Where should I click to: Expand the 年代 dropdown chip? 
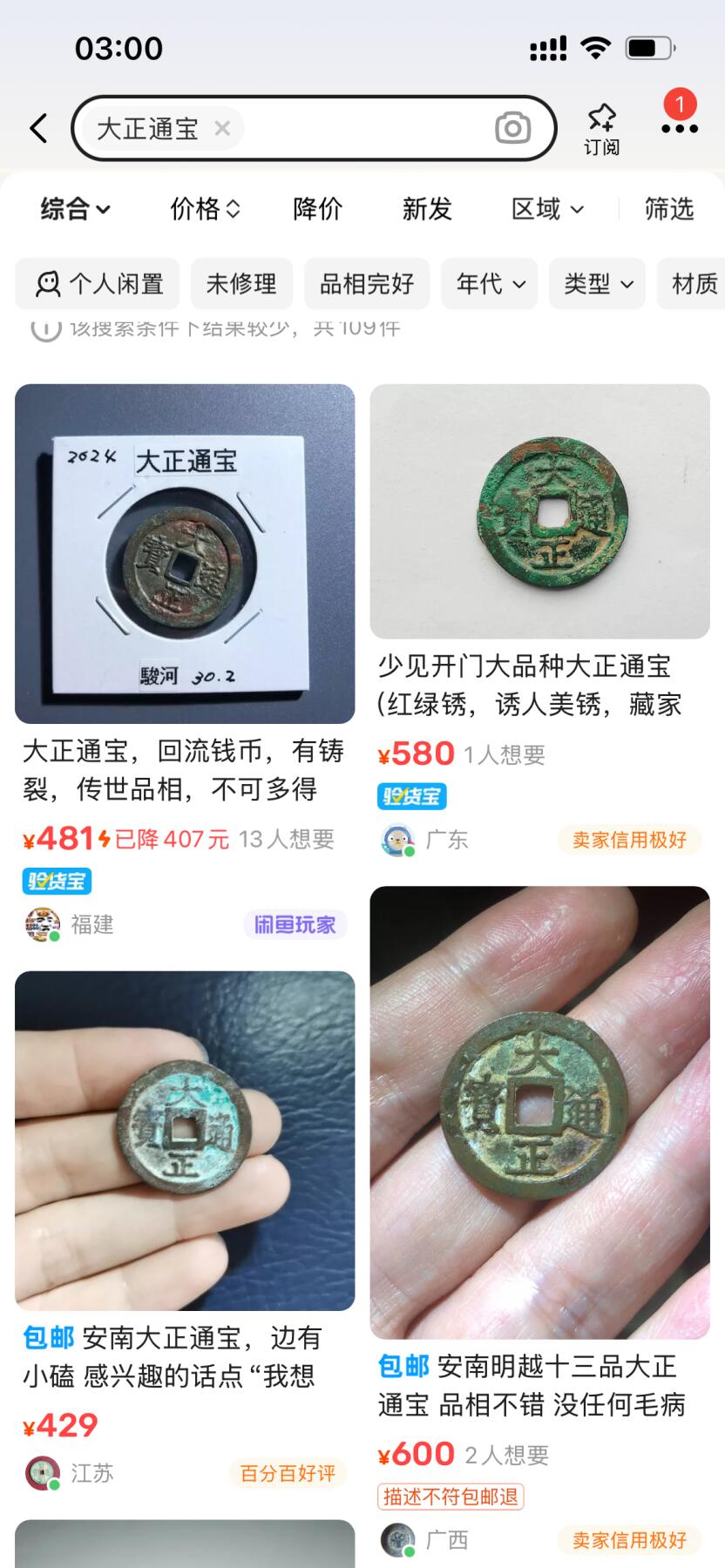490,283
